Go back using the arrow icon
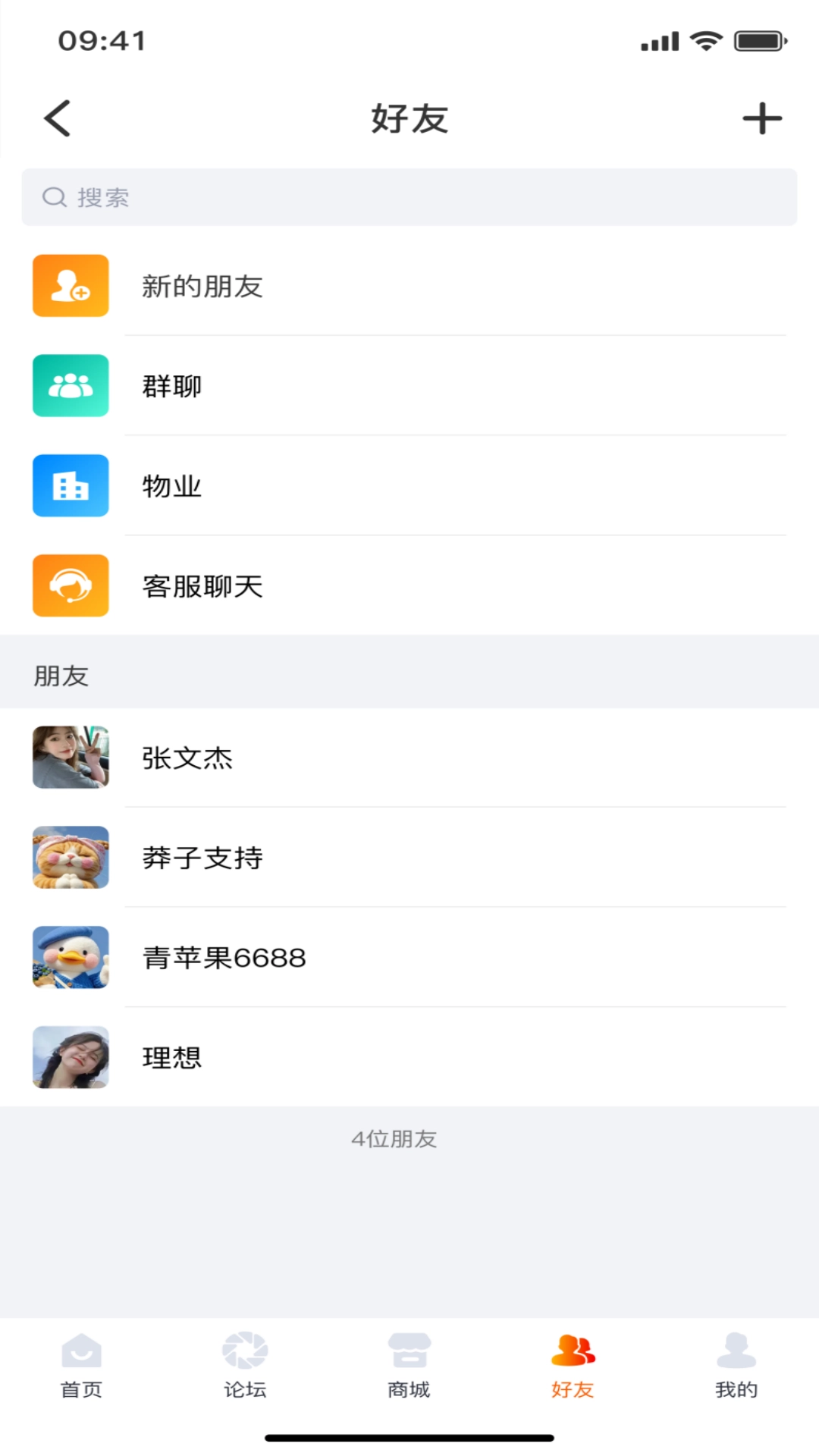Image resolution: width=819 pixels, height=1456 pixels. click(58, 118)
